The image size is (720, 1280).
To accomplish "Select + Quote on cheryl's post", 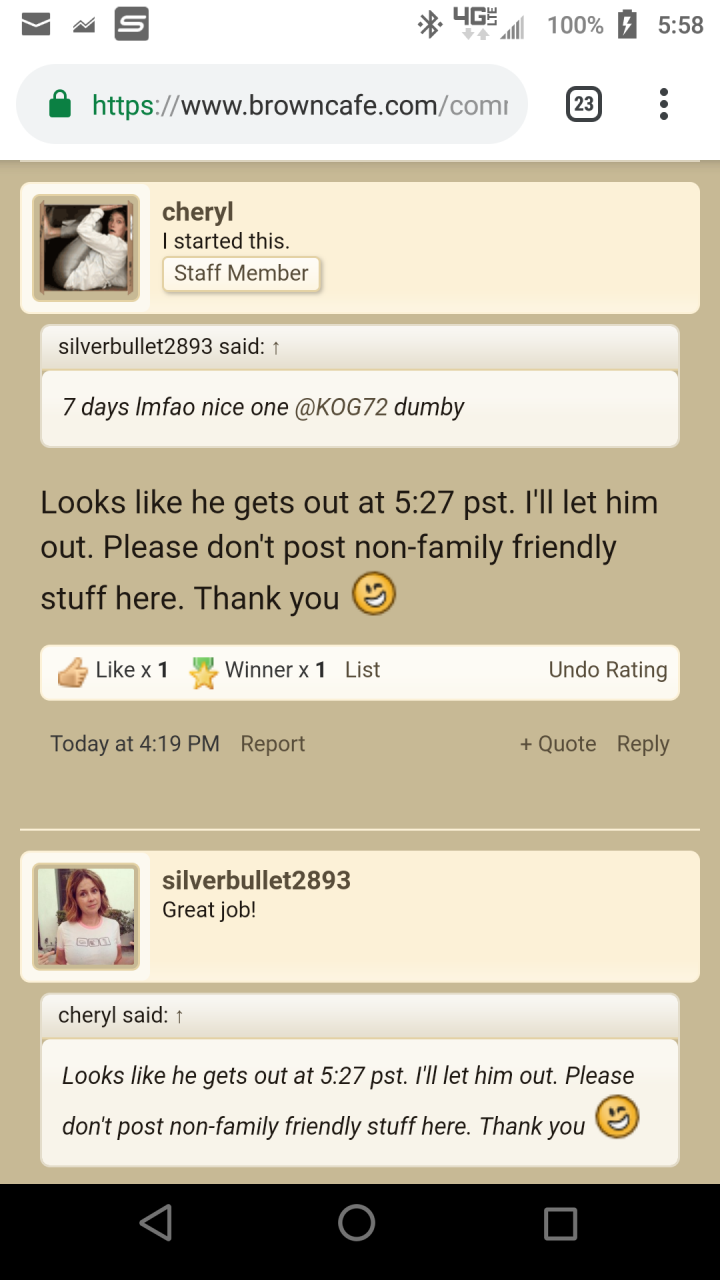I will coord(558,744).
